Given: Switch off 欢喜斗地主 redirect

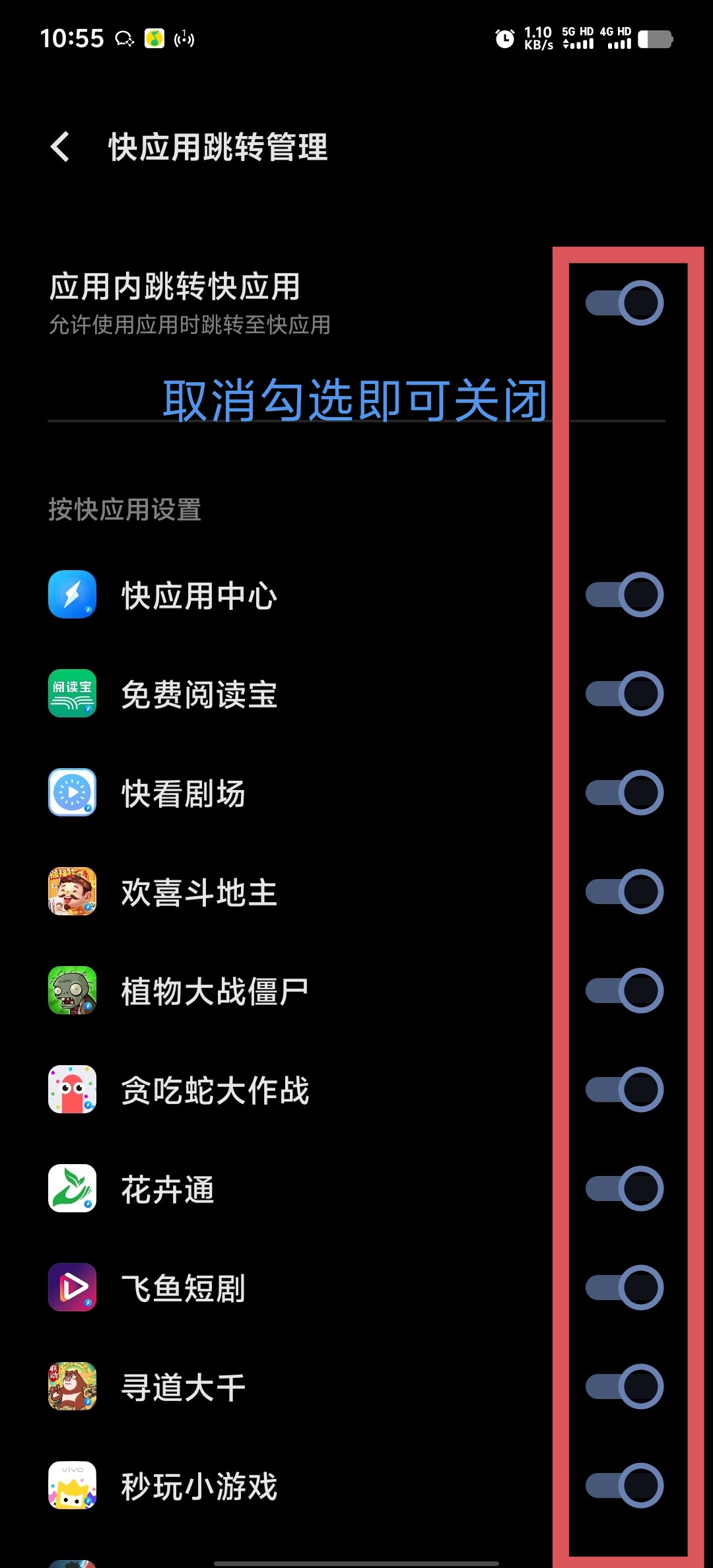Looking at the screenshot, I should coord(624,892).
